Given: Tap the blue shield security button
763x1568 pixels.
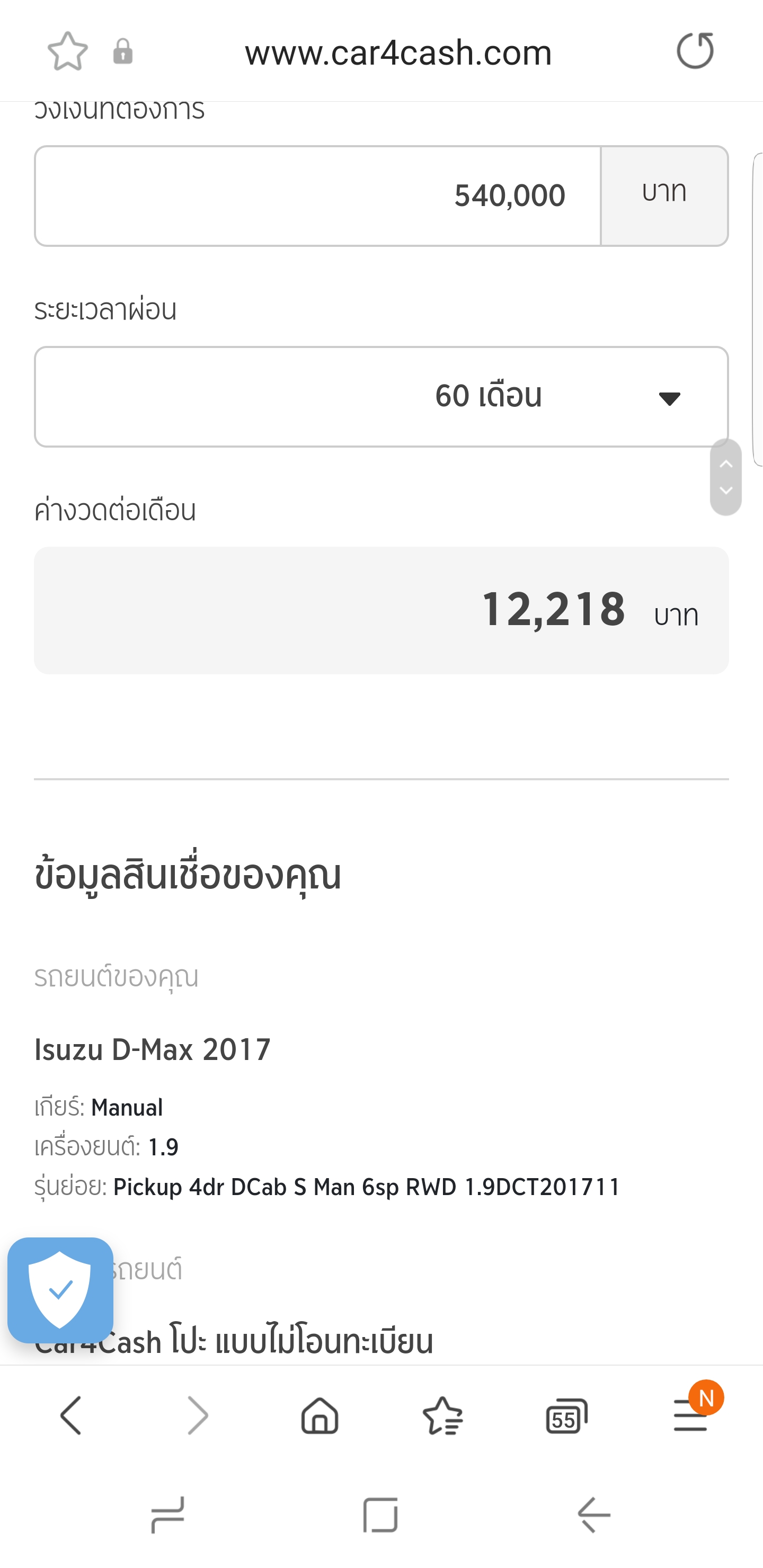Looking at the screenshot, I should coord(60,1290).
